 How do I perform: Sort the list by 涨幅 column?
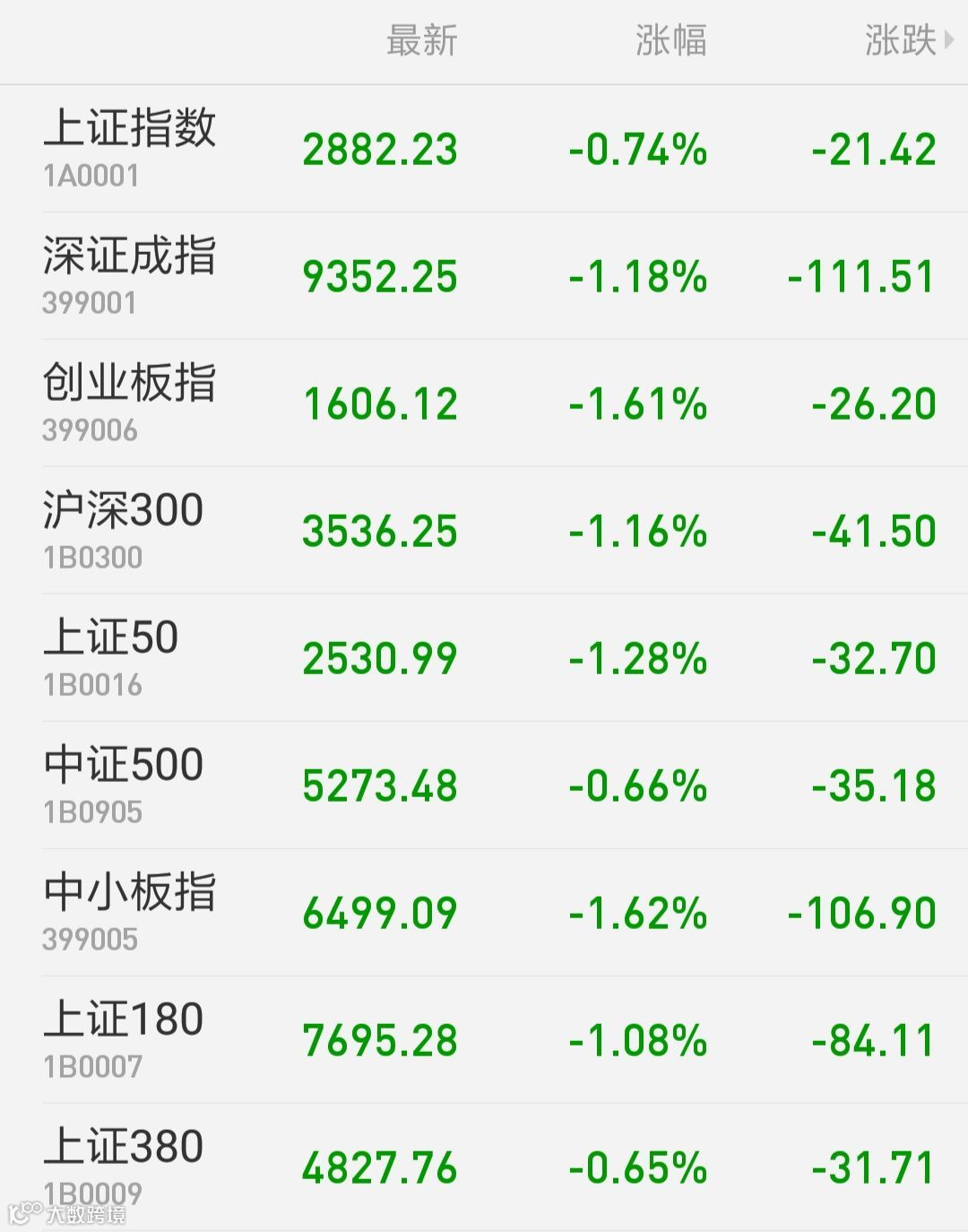coord(670,41)
